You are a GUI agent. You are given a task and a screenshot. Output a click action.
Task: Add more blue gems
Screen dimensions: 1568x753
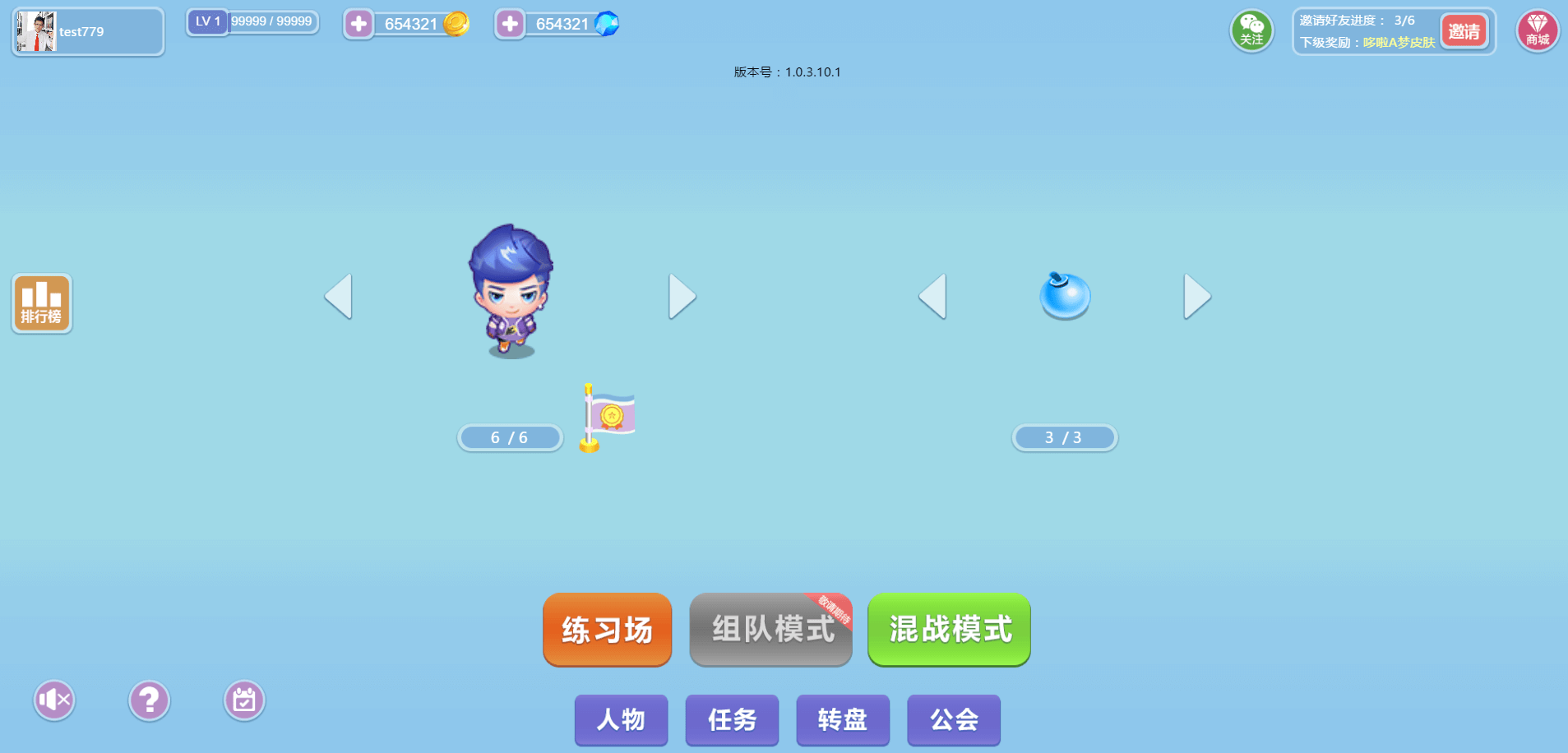click(x=510, y=24)
